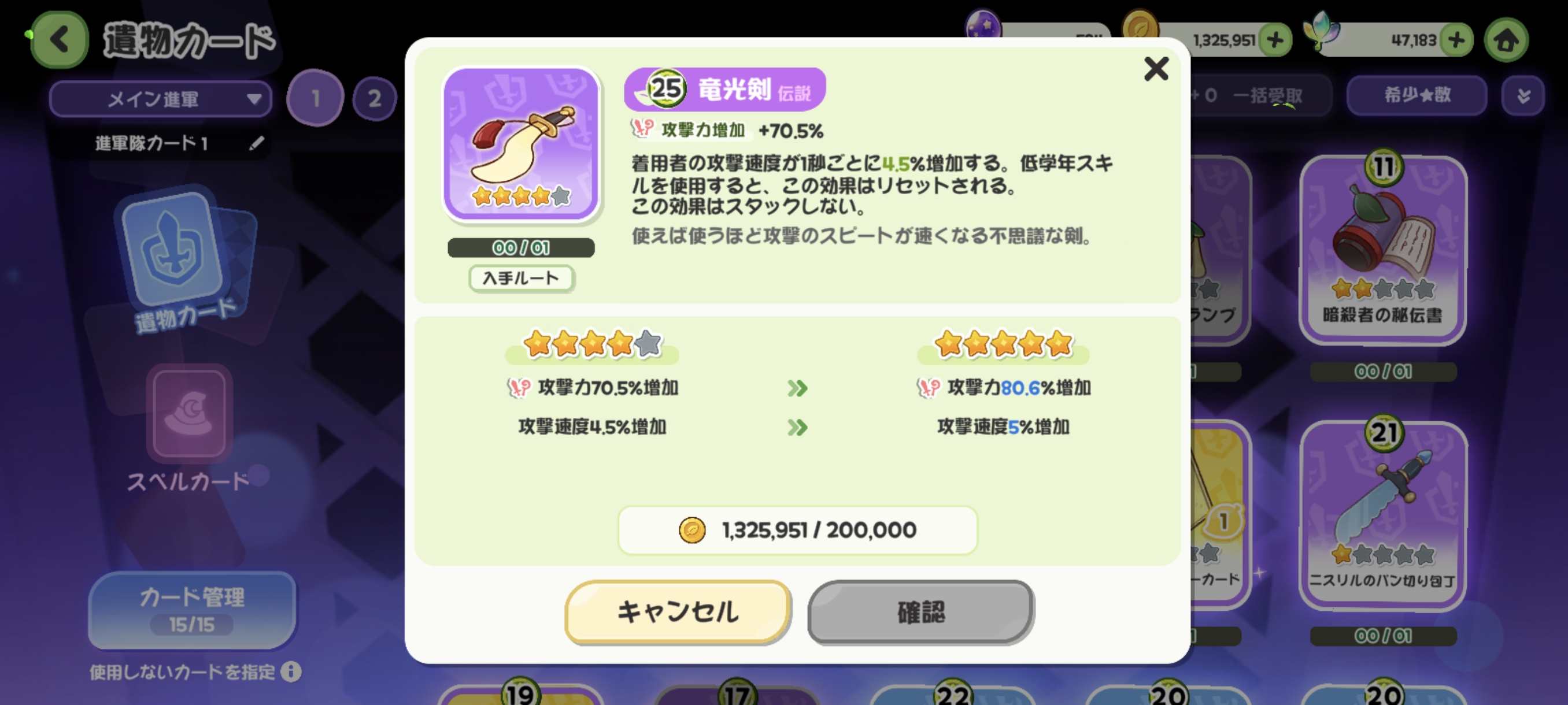This screenshot has width=1568, height=705.
Task: Edit the name 進軍隊カード 1
Action: coord(257,143)
